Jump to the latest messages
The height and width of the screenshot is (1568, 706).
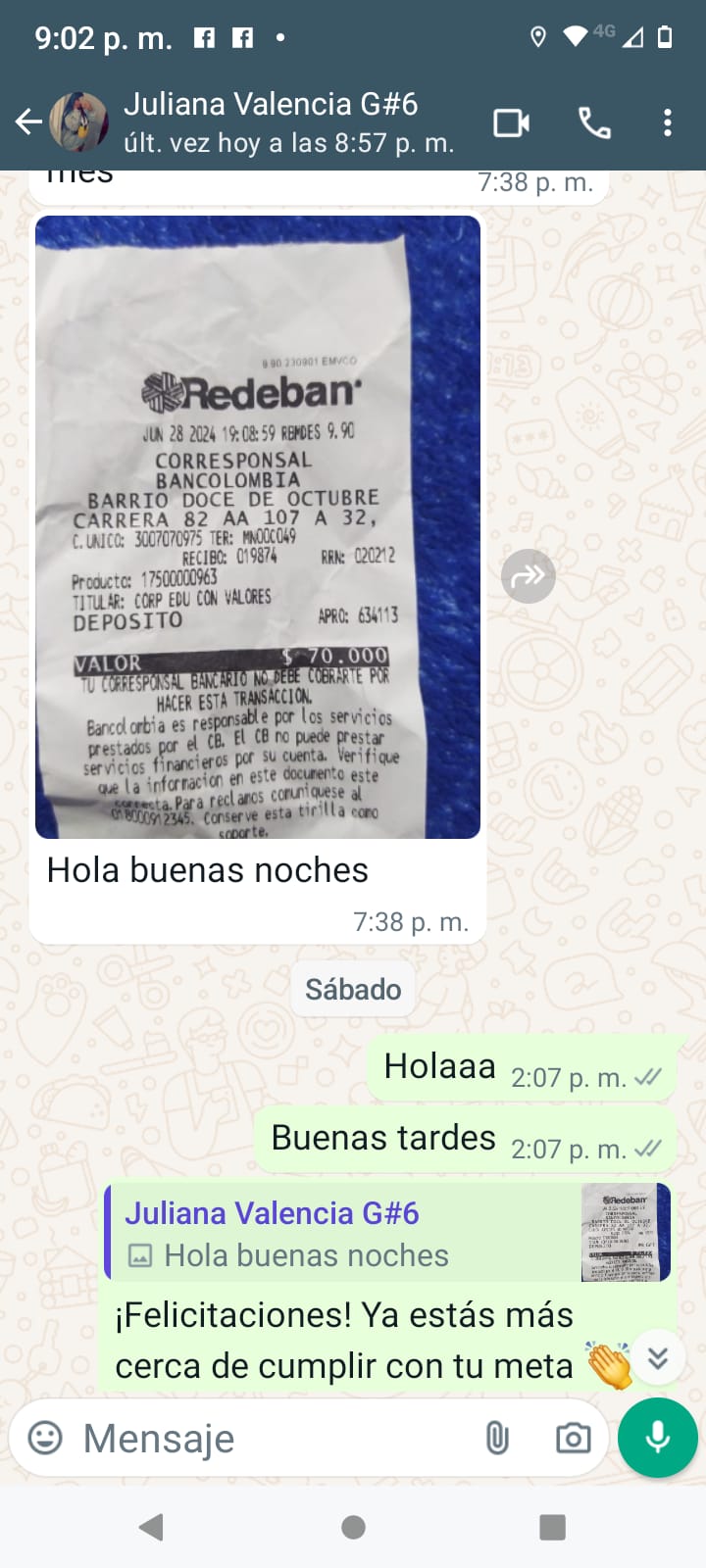[x=657, y=1357]
